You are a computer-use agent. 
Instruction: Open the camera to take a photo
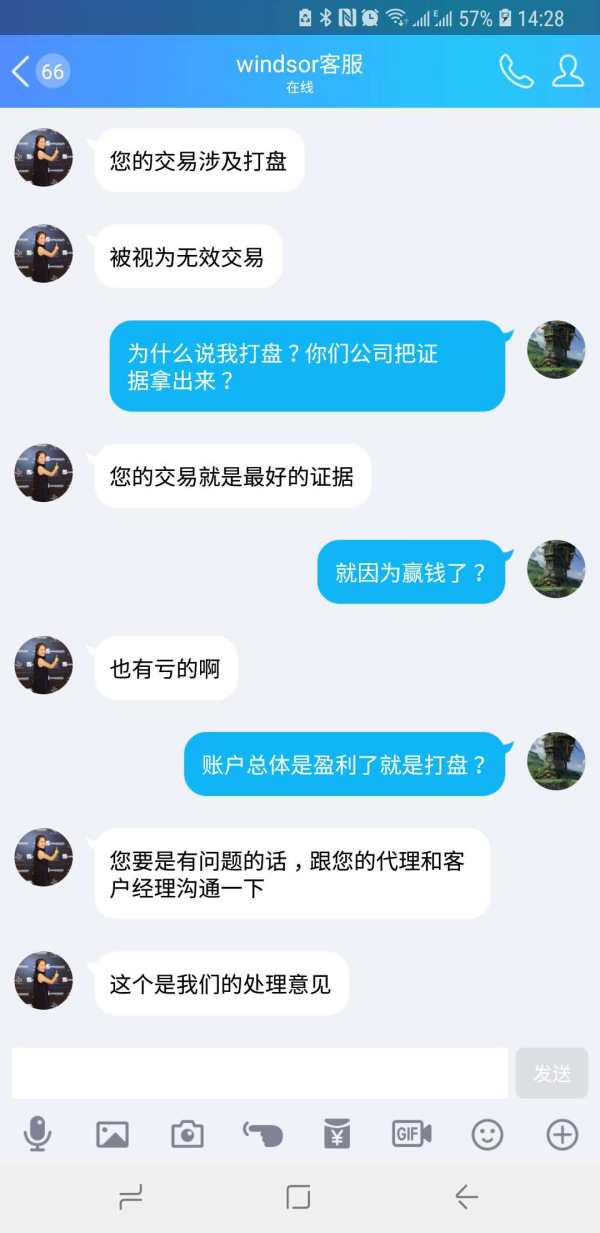187,1133
